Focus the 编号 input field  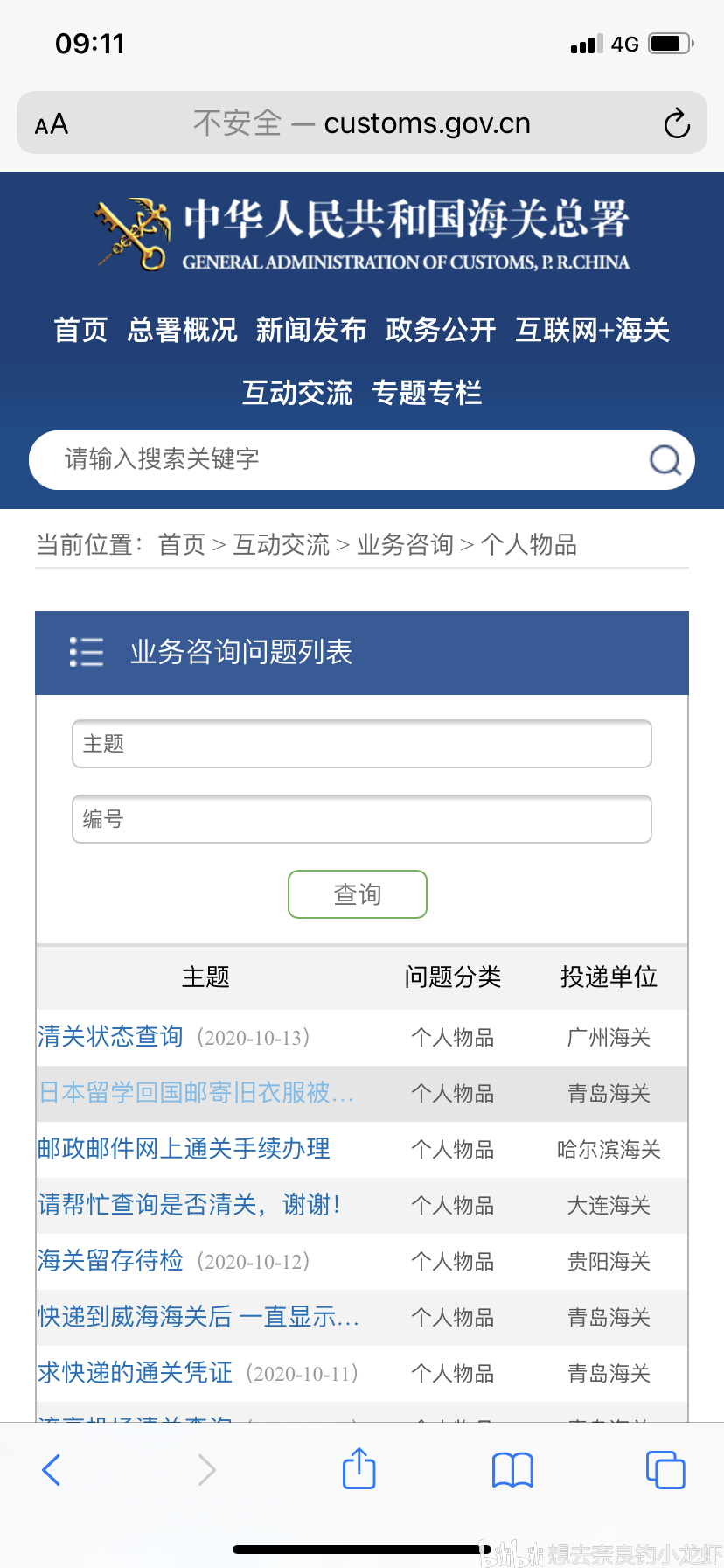point(362,819)
